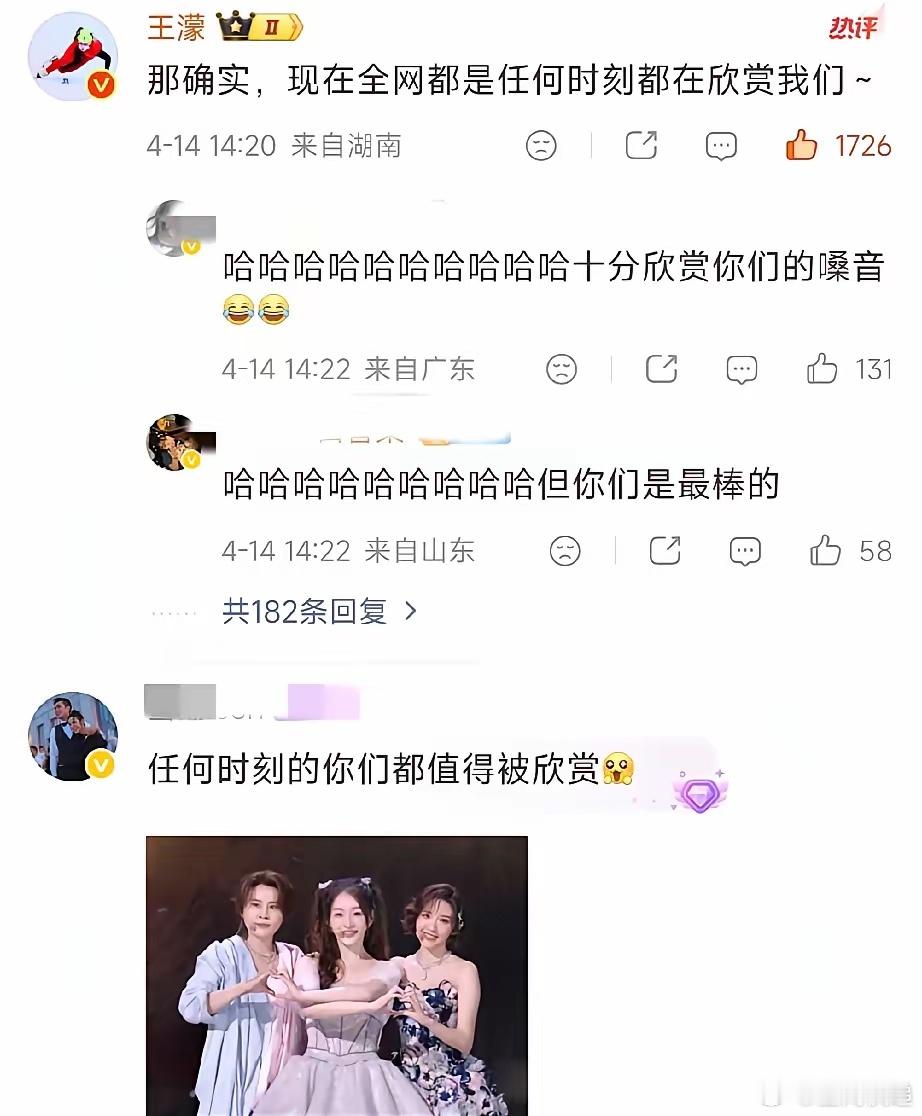Viewport: 922px width, 1116px height.
Task: Open the comment options icon on 王濛's post
Action: (720, 146)
